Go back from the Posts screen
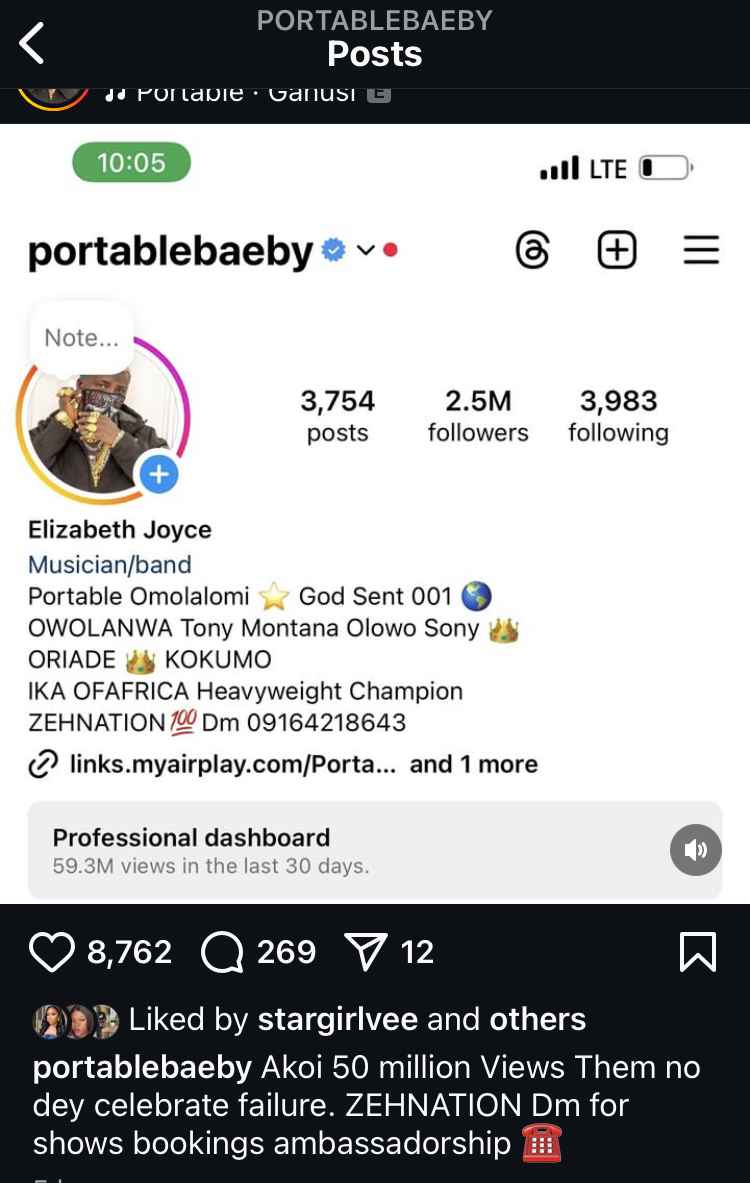The image size is (750, 1183). (x=32, y=44)
